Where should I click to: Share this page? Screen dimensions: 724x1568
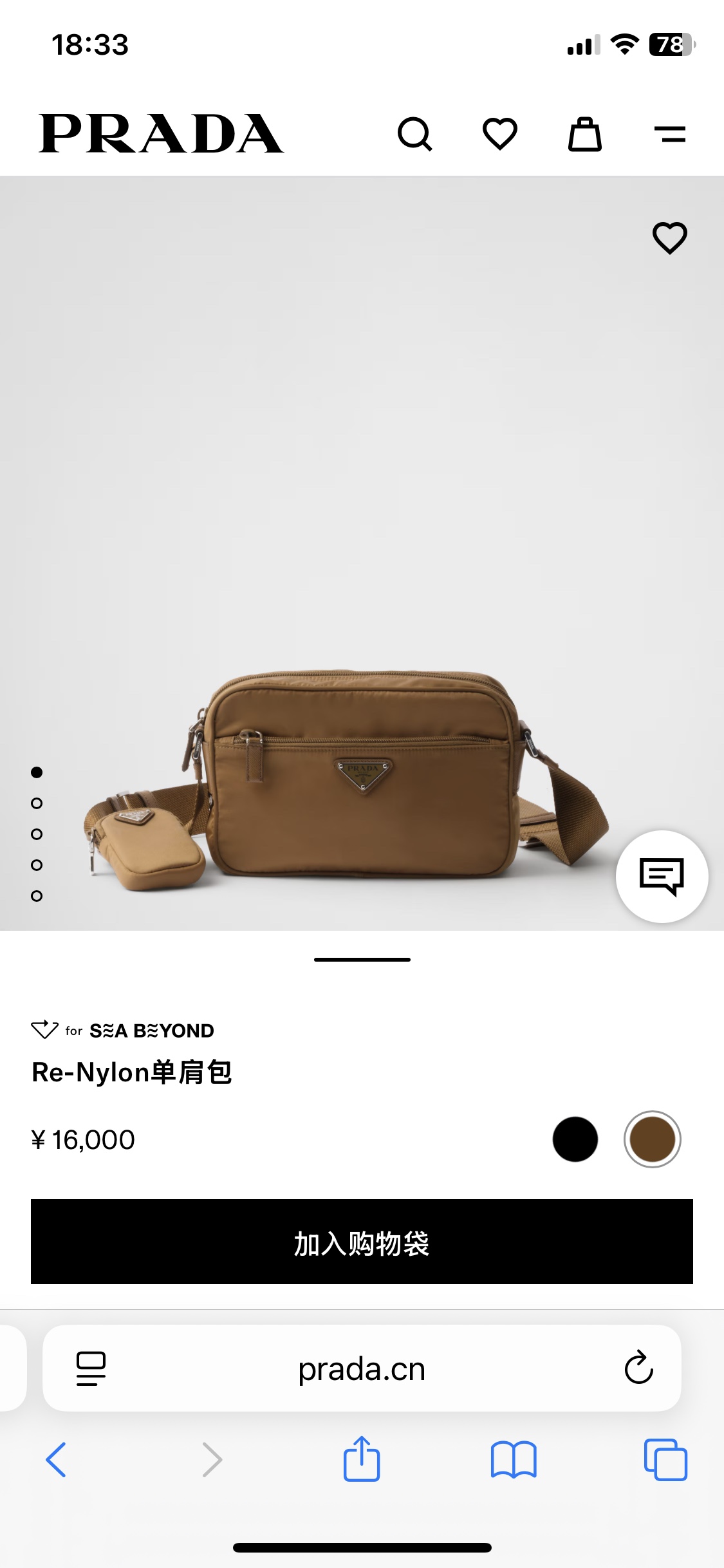[x=362, y=1459]
